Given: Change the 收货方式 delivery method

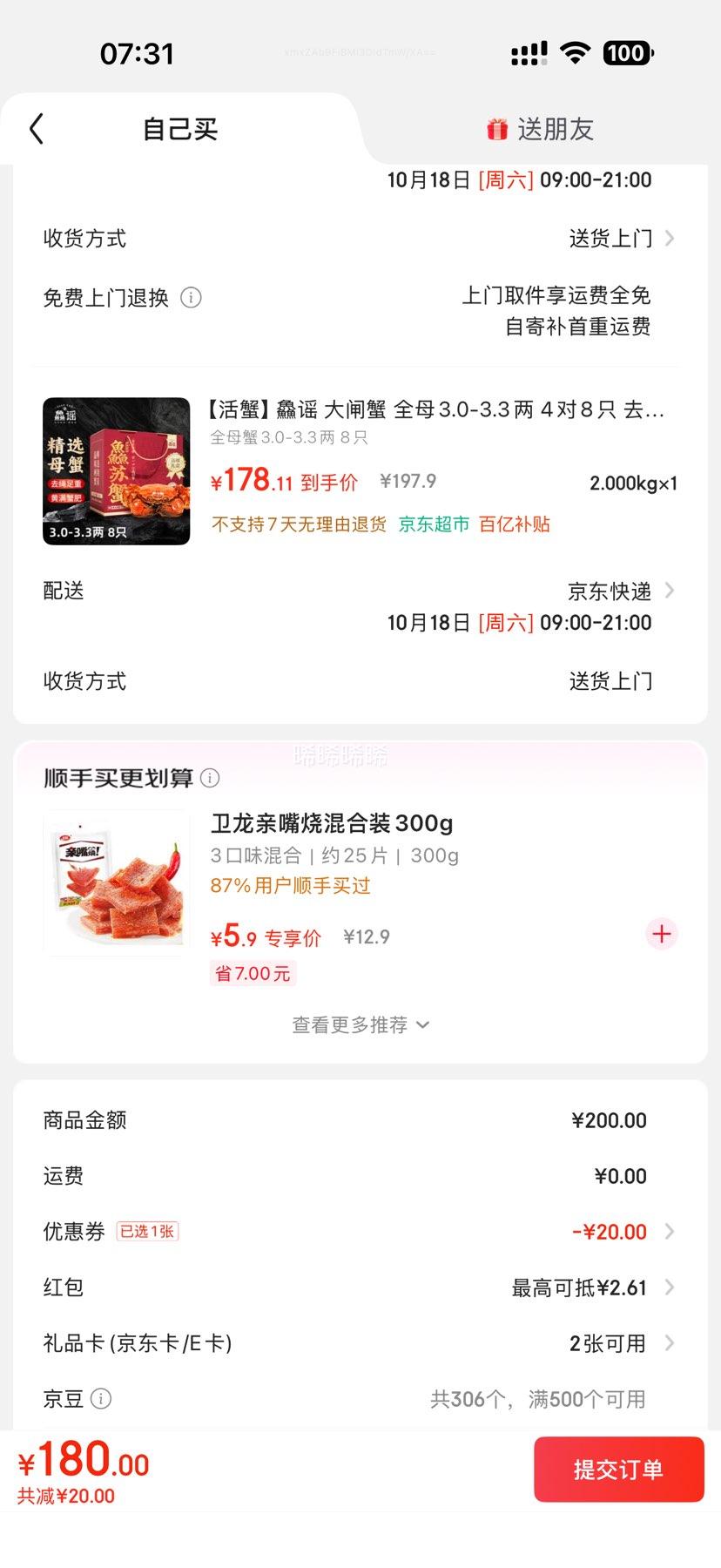Looking at the screenshot, I should [611, 238].
